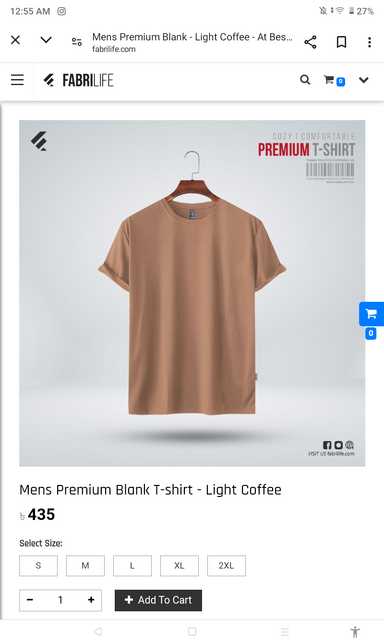The height and width of the screenshot is (644, 384).
Task: Open the browser overflow menu
Action: (370, 42)
